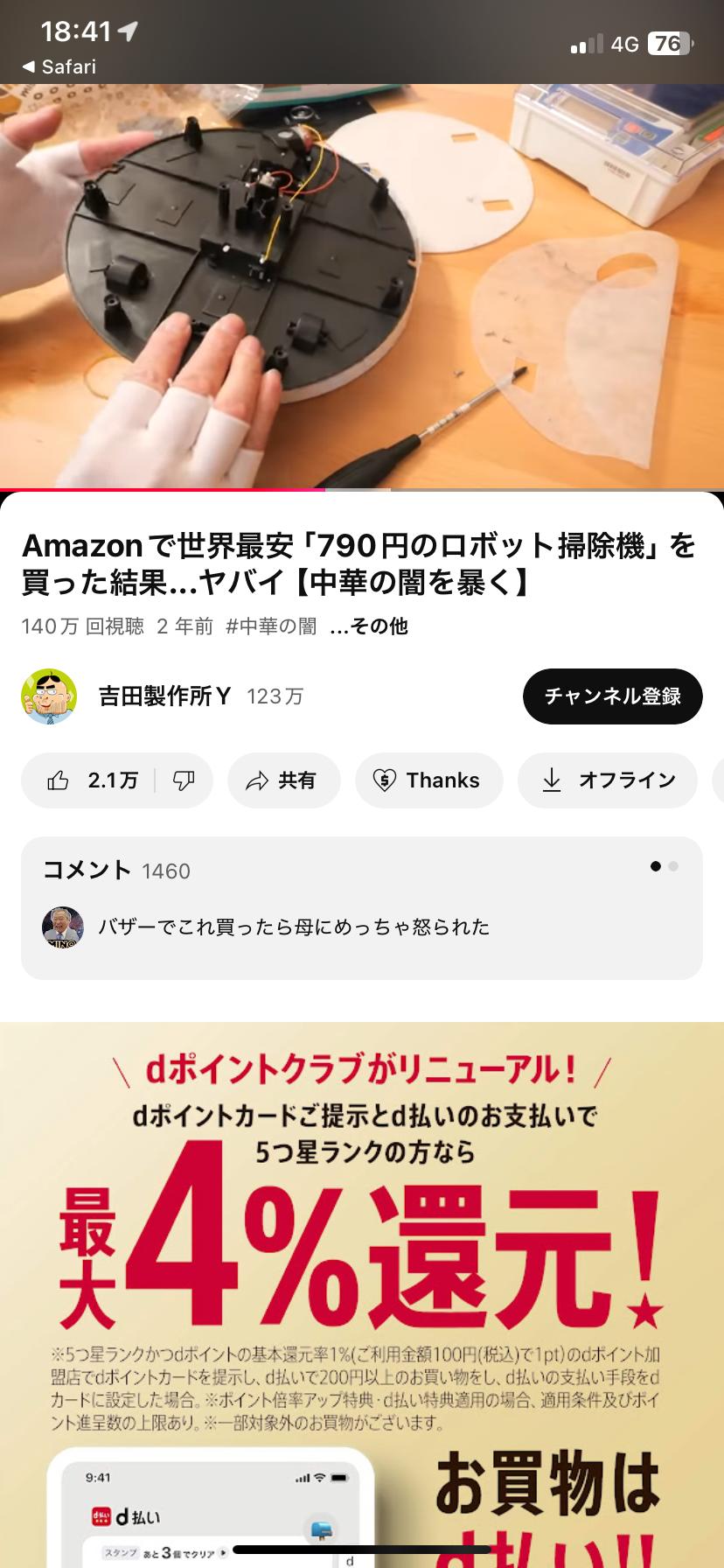Expand description with …その他
The image size is (724, 1568).
(x=368, y=626)
